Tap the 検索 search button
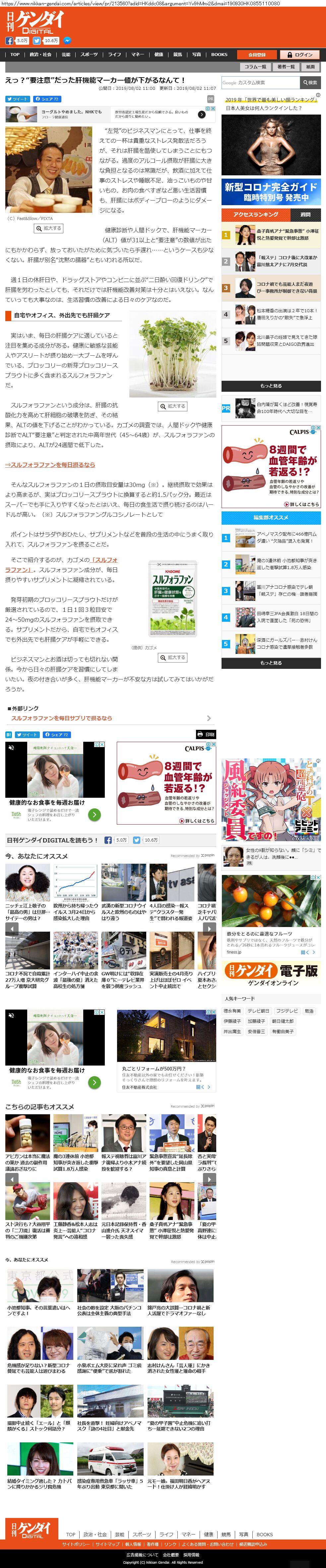The width and height of the screenshot is (326, 1568). pyautogui.click(x=310, y=82)
